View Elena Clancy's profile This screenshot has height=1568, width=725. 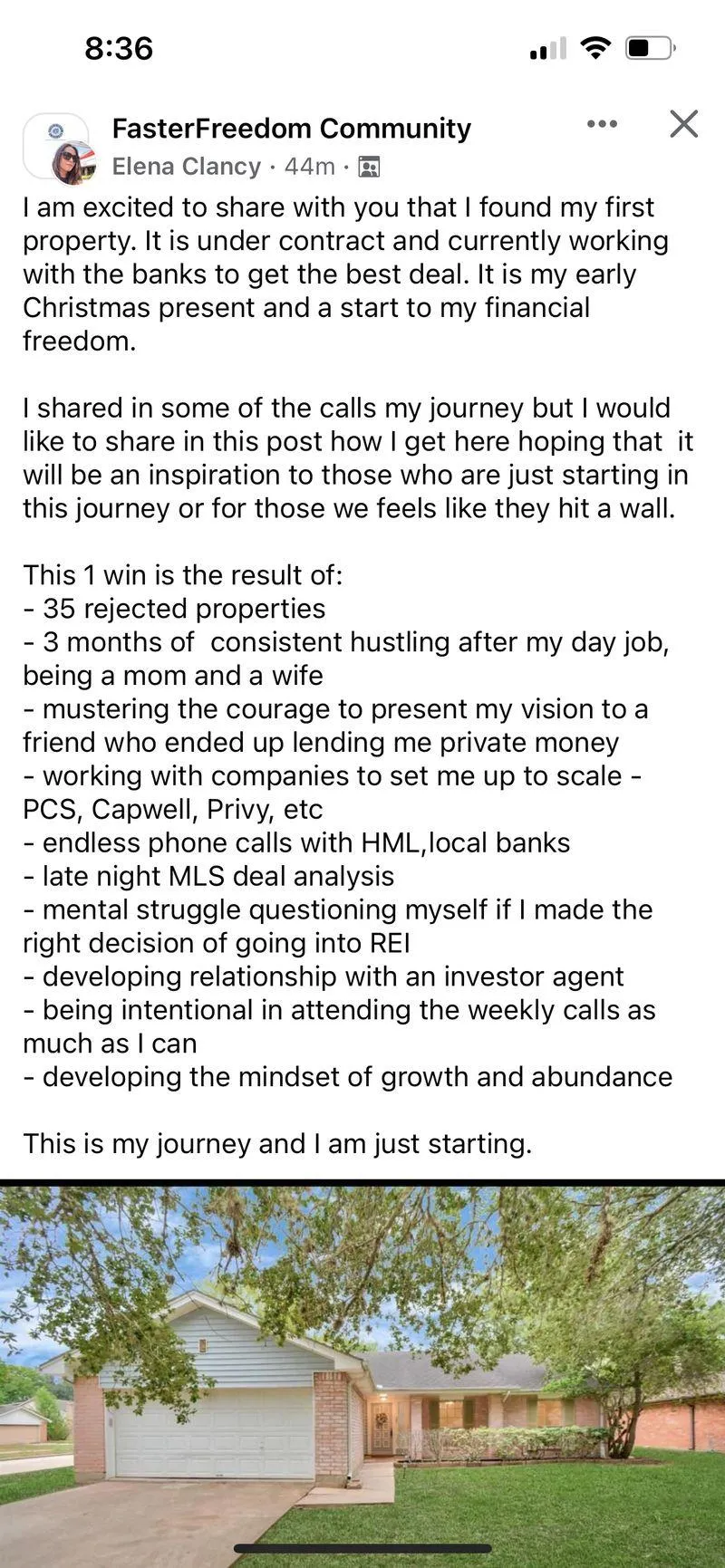pos(186,167)
